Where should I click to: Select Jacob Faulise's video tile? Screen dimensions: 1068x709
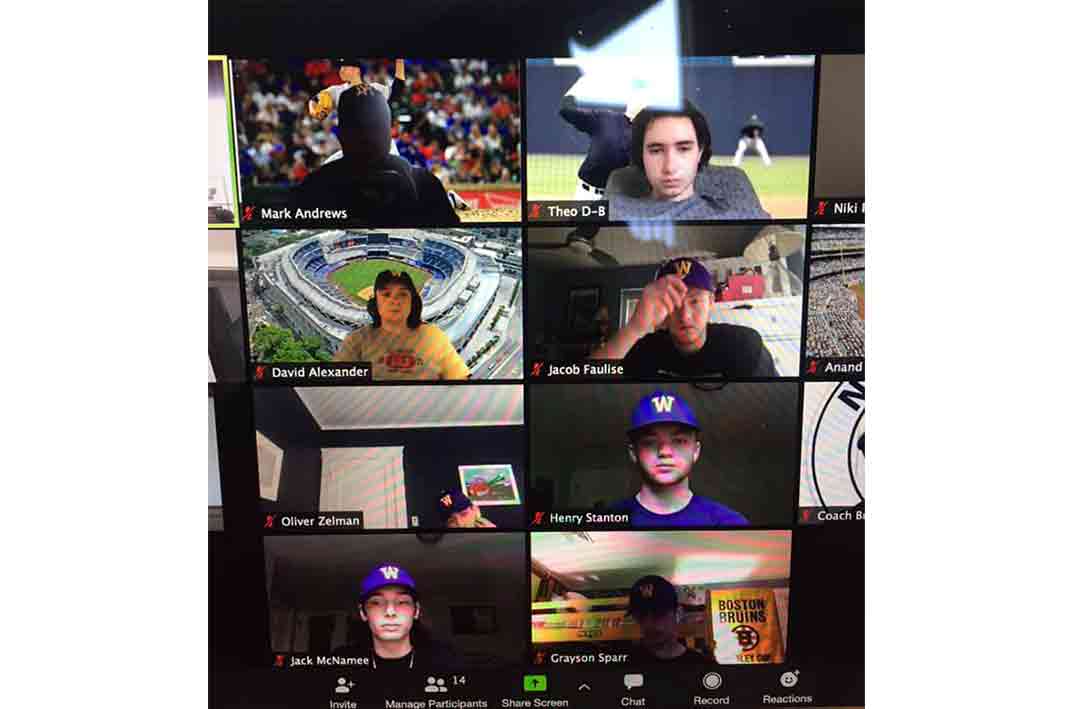(664, 304)
